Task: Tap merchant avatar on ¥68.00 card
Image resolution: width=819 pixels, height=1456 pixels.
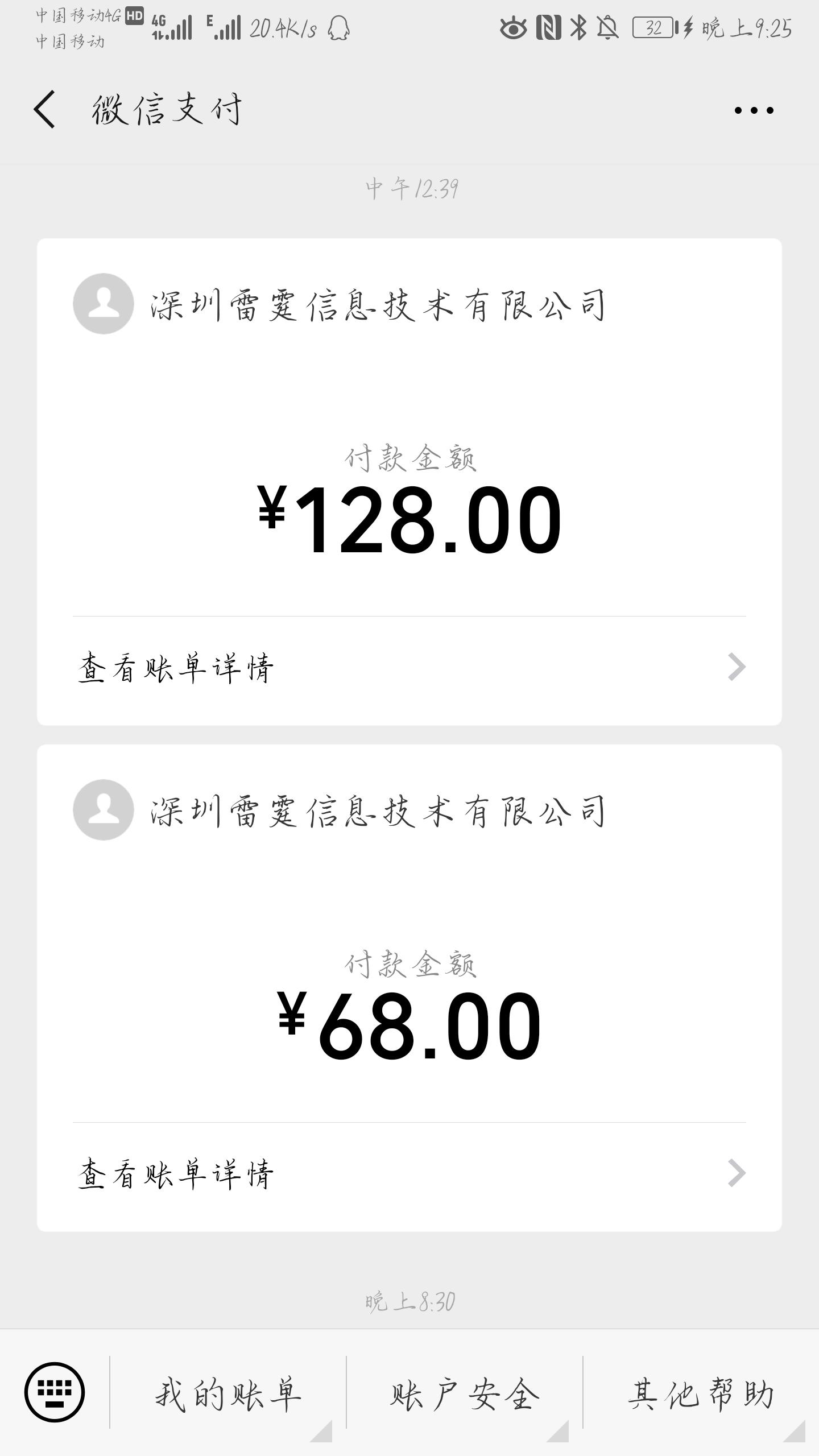Action: 104,810
